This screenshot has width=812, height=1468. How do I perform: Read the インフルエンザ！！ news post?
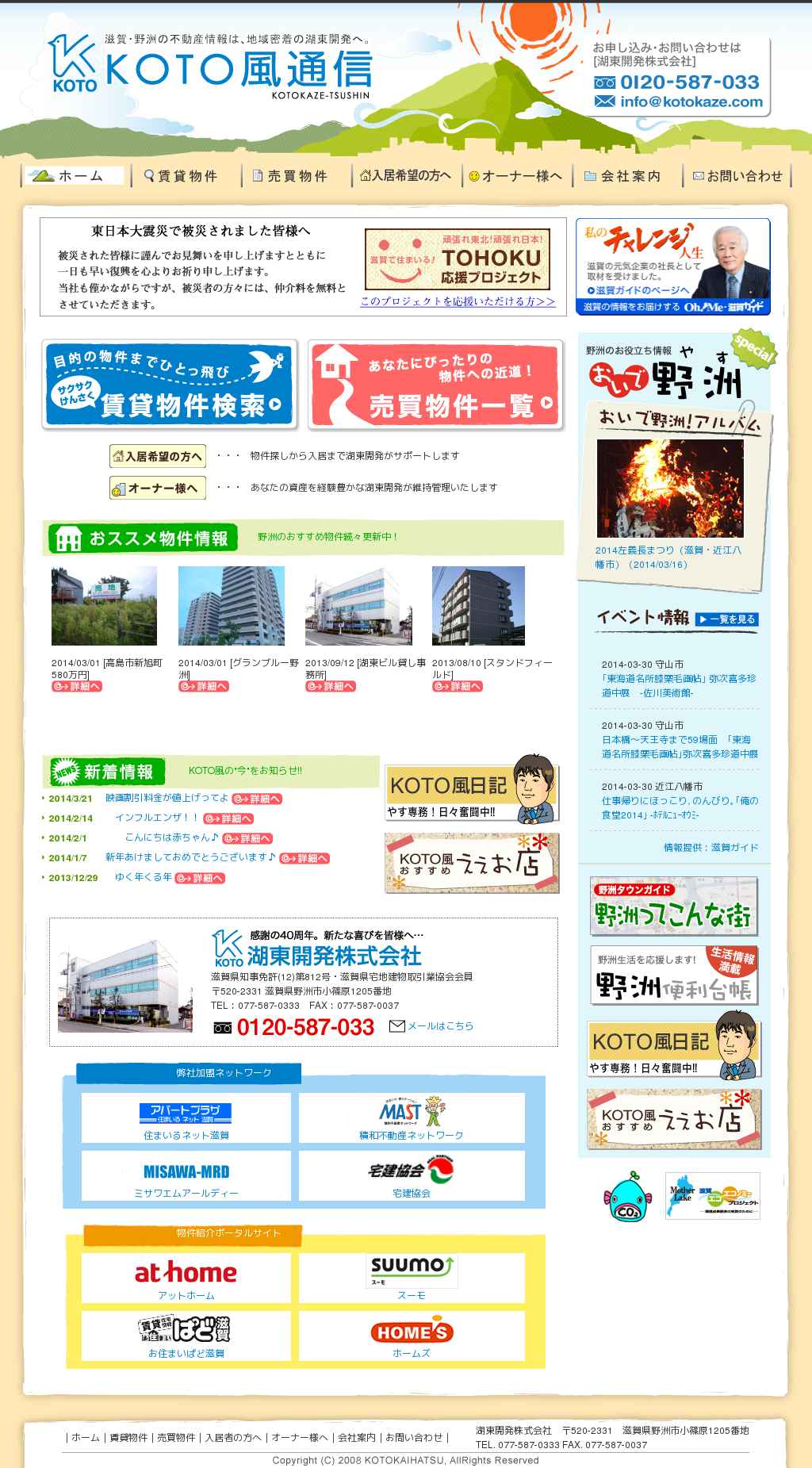point(156,818)
